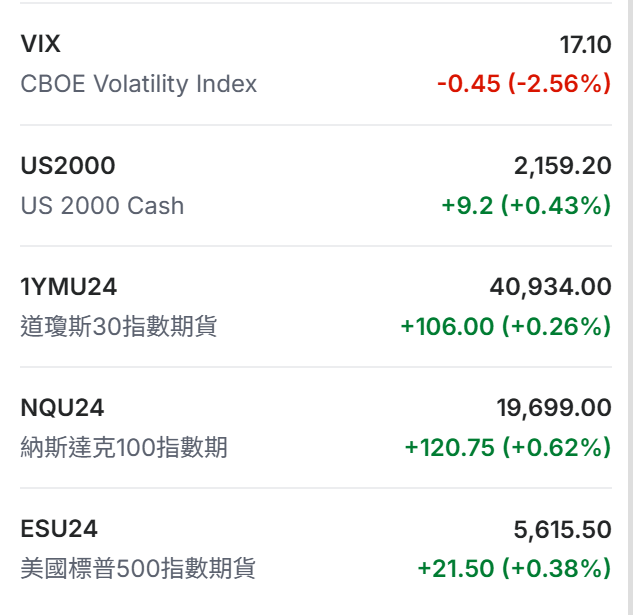633x615 pixels.
Task: View 1YMU24 道瓊斯30指數期貨 details
Action: point(316,307)
